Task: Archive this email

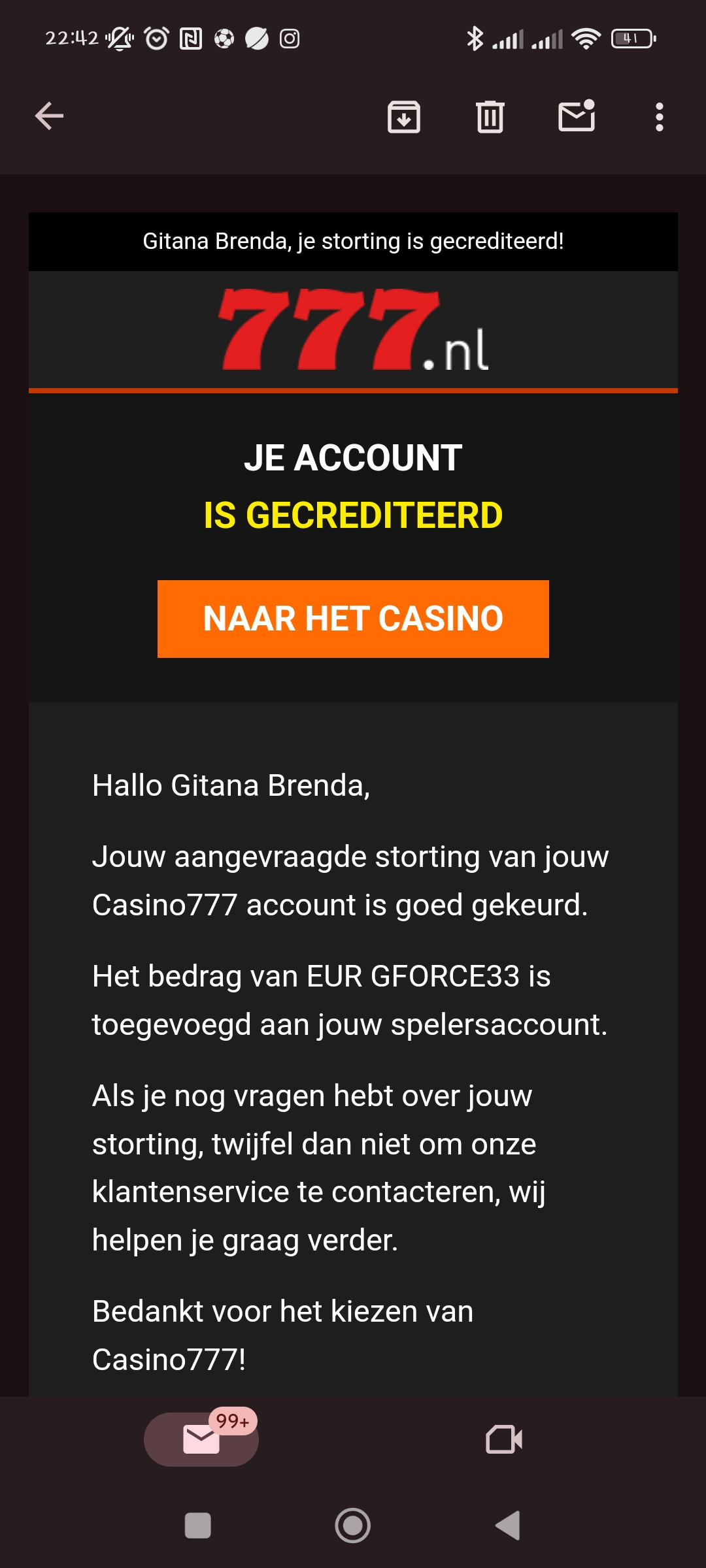Action: pyautogui.click(x=404, y=117)
